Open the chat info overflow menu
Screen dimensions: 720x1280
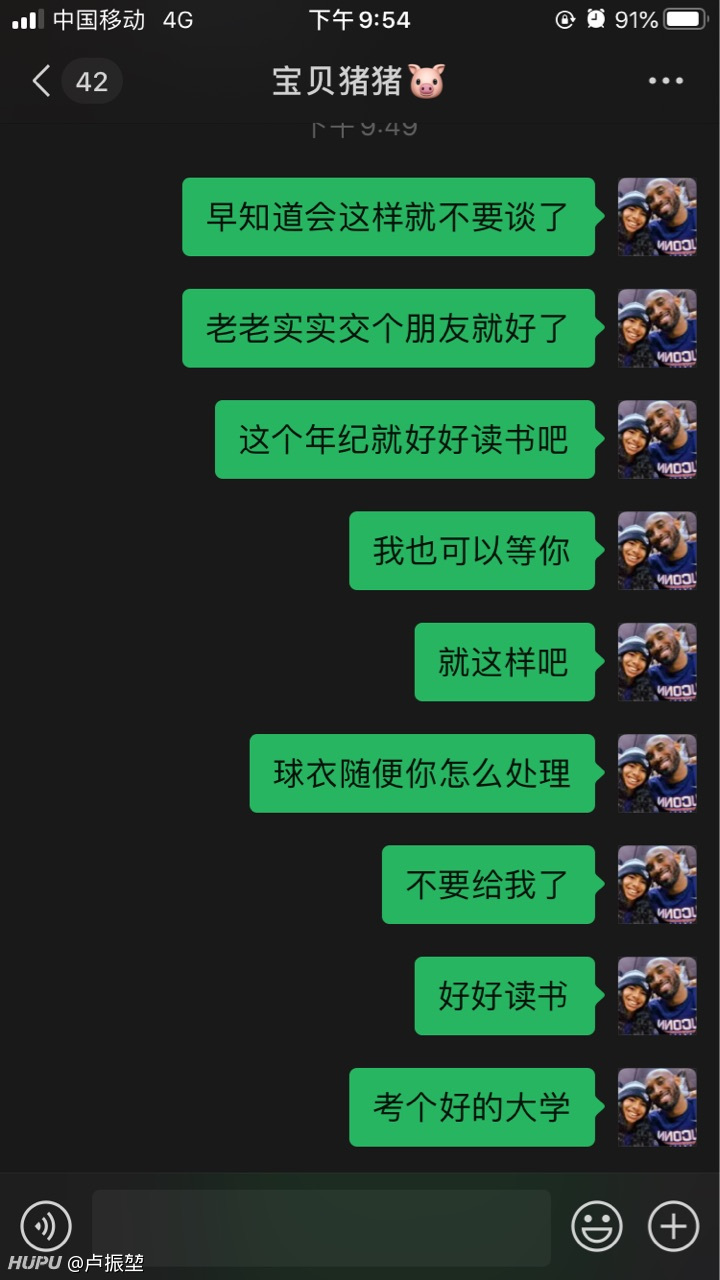coord(666,81)
